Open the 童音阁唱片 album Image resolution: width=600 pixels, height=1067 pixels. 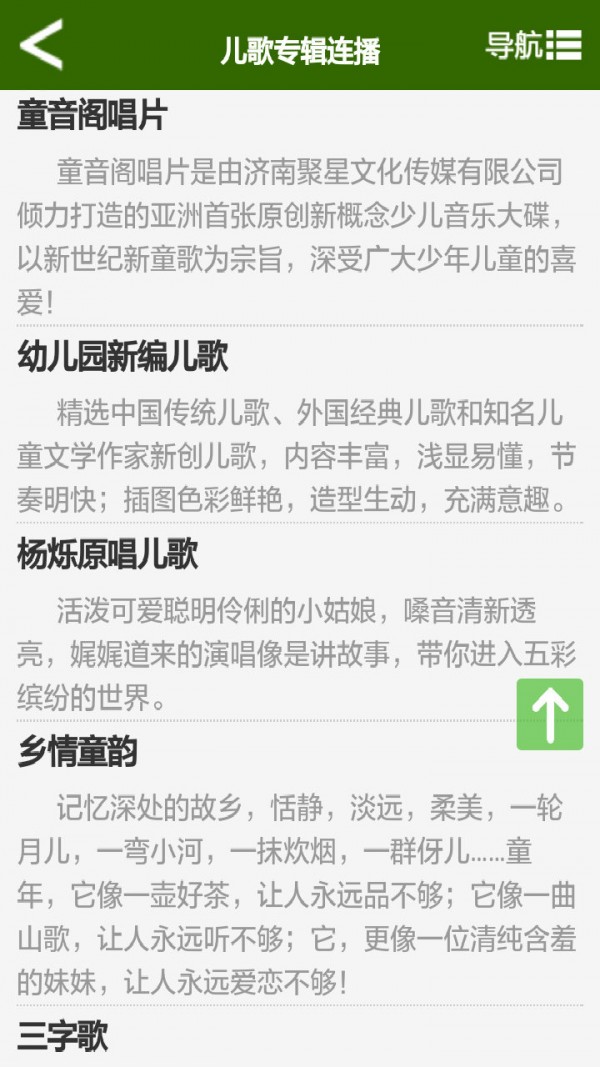click(91, 116)
